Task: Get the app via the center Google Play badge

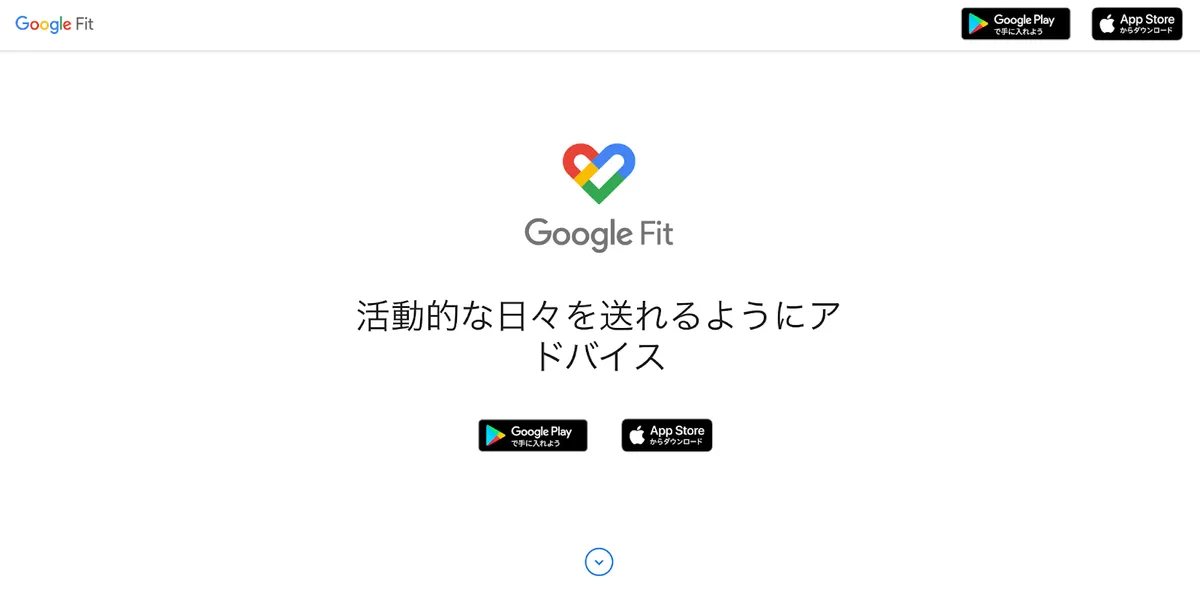Action: (x=533, y=435)
